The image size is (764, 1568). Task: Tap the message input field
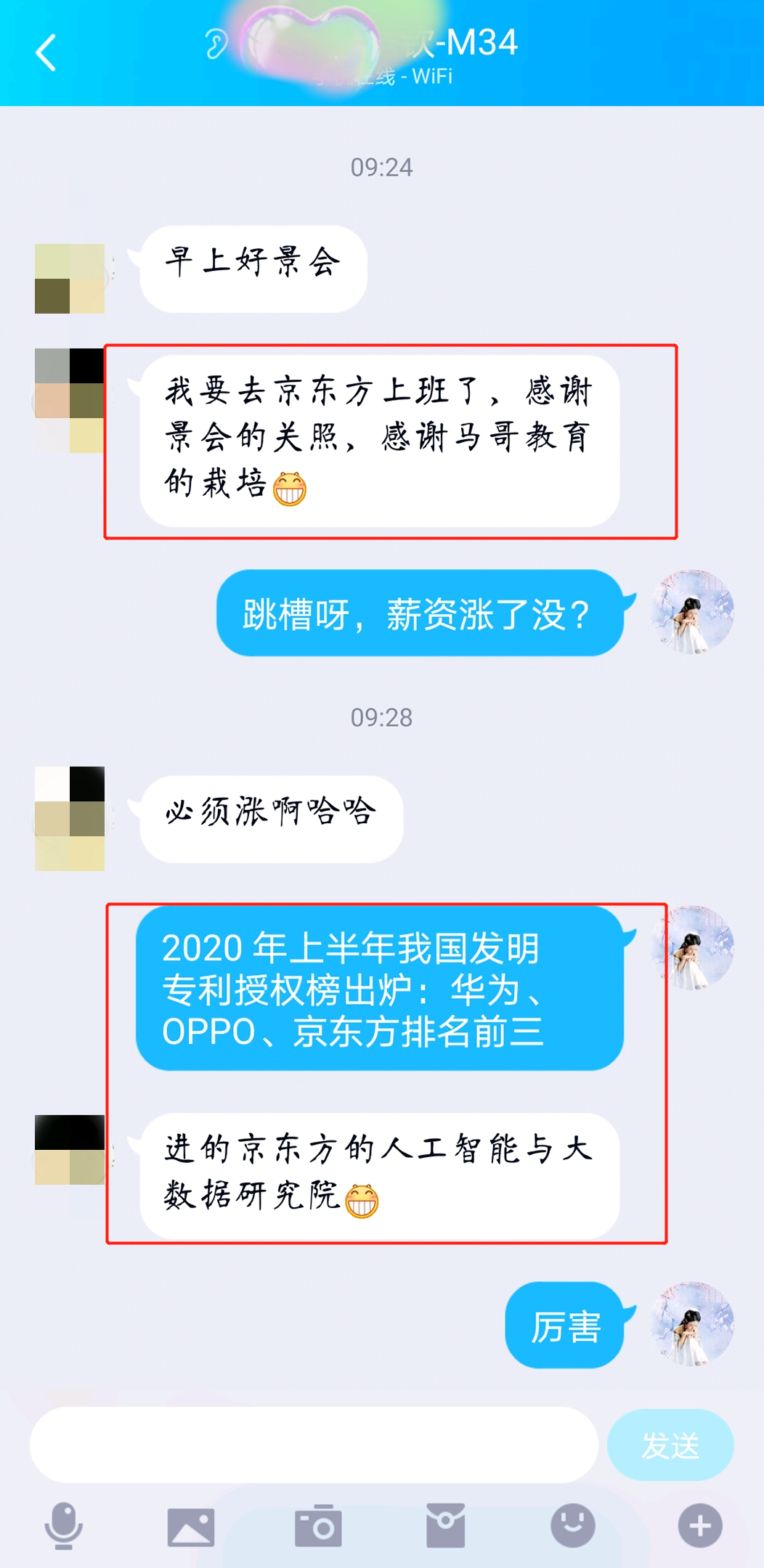[314, 1445]
